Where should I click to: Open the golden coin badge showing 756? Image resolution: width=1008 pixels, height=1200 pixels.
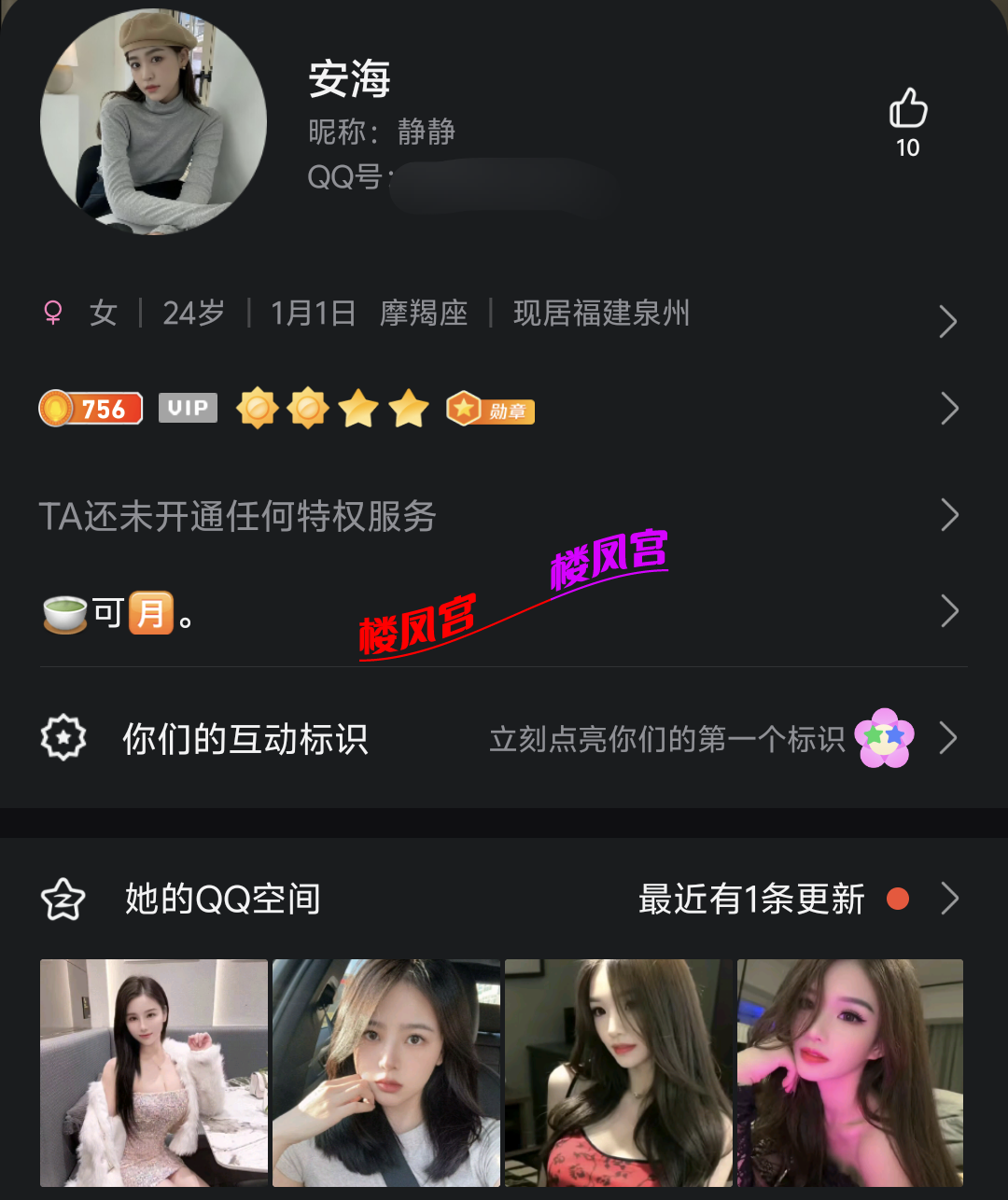[x=90, y=408]
